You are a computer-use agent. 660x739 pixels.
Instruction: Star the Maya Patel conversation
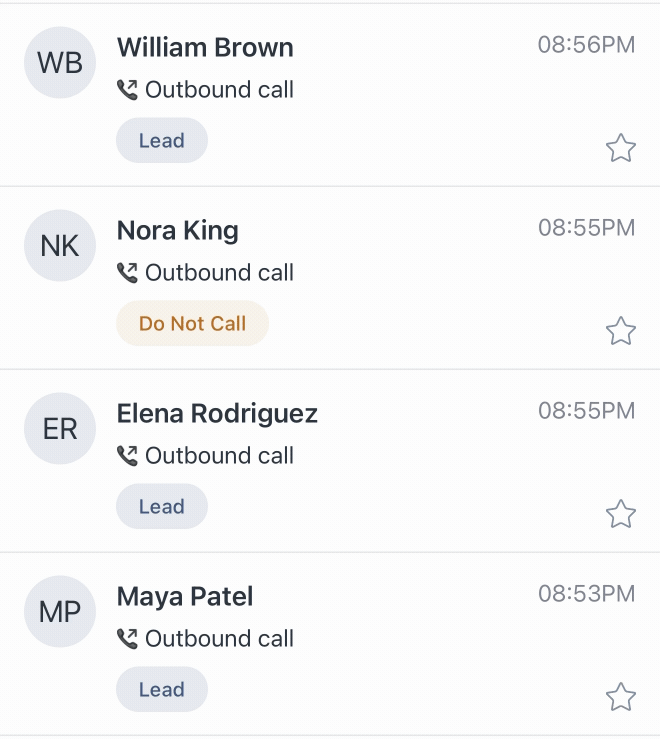point(621,697)
